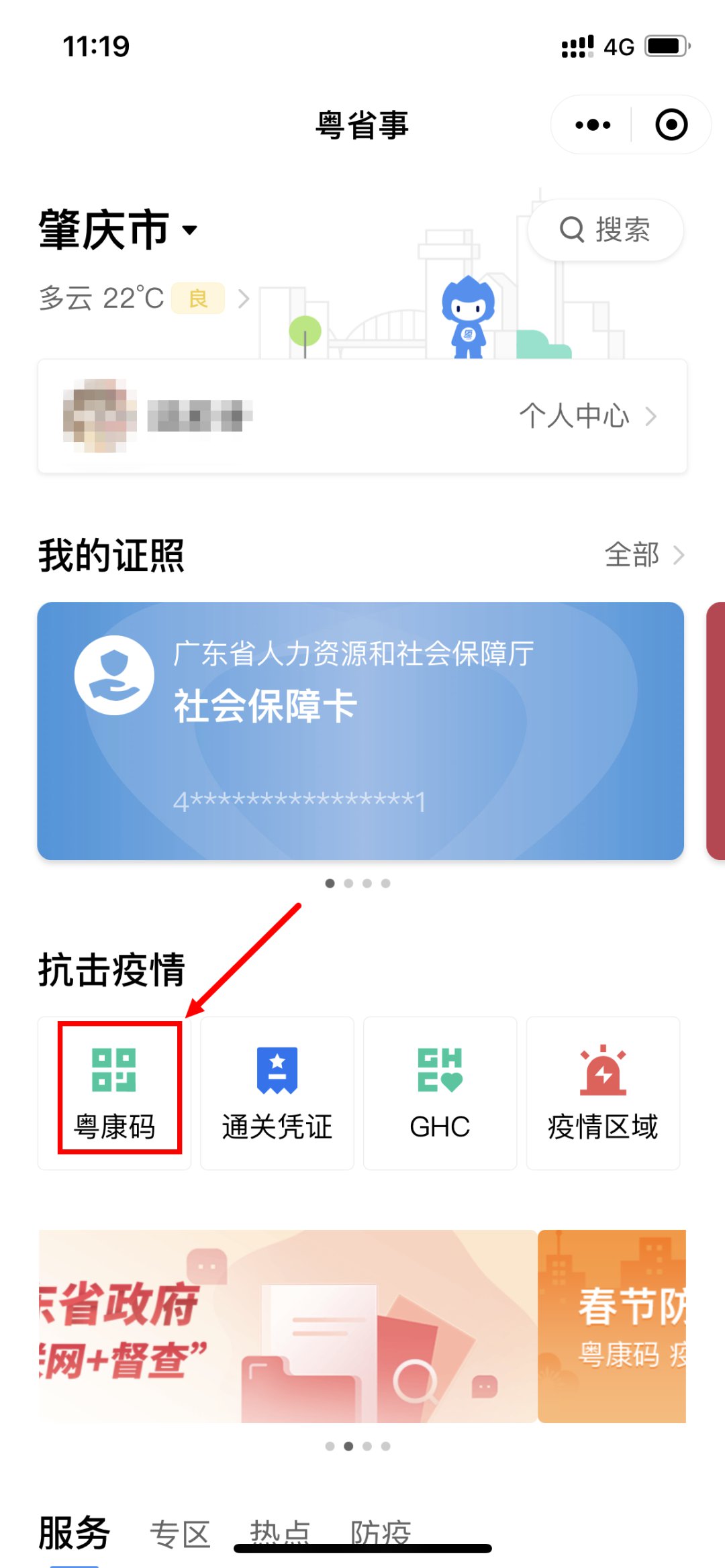The height and width of the screenshot is (1568, 725).
Task: Open the 社会保障卡 card
Action: pyautogui.click(x=360, y=731)
